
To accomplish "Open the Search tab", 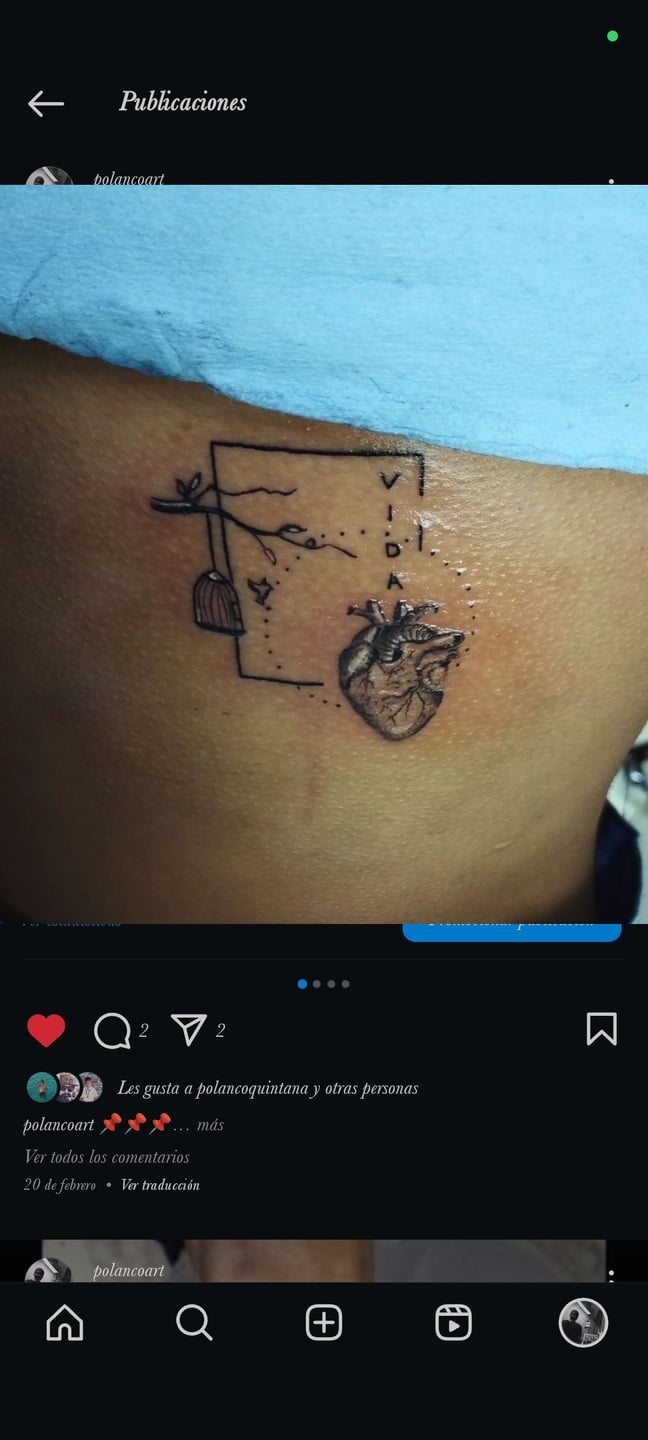I will click(x=194, y=1323).
